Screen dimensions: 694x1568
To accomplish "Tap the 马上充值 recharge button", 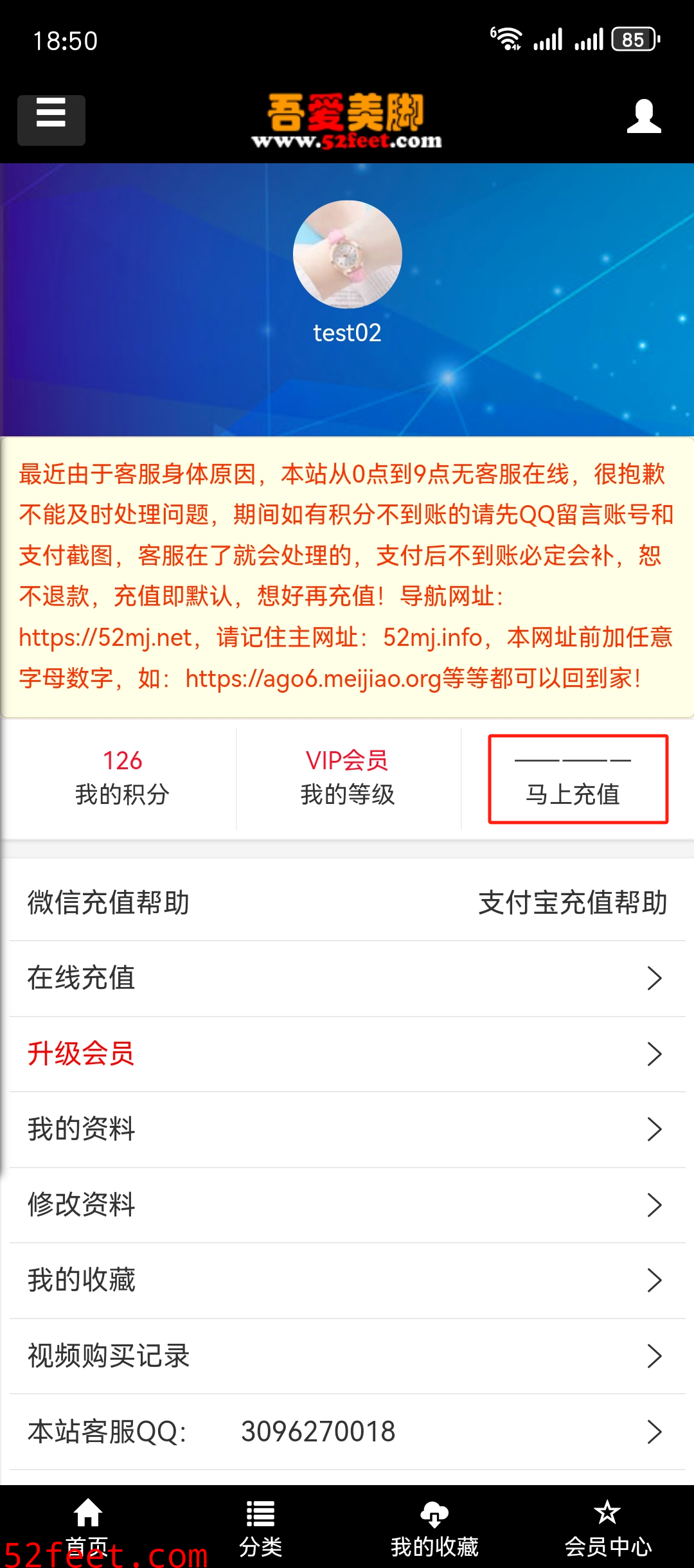I will (578, 779).
